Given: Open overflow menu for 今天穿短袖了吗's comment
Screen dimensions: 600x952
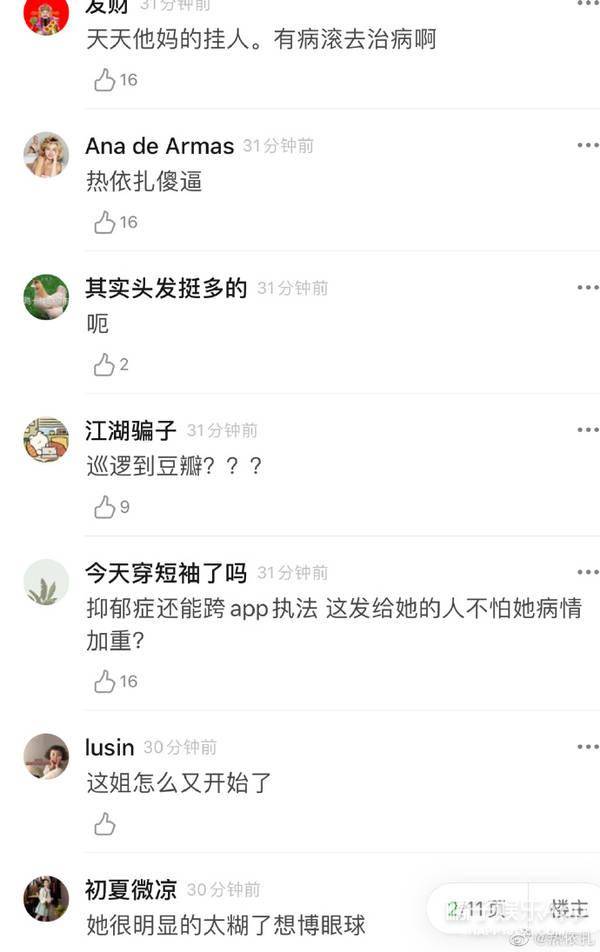Looking at the screenshot, I should coord(587,573).
